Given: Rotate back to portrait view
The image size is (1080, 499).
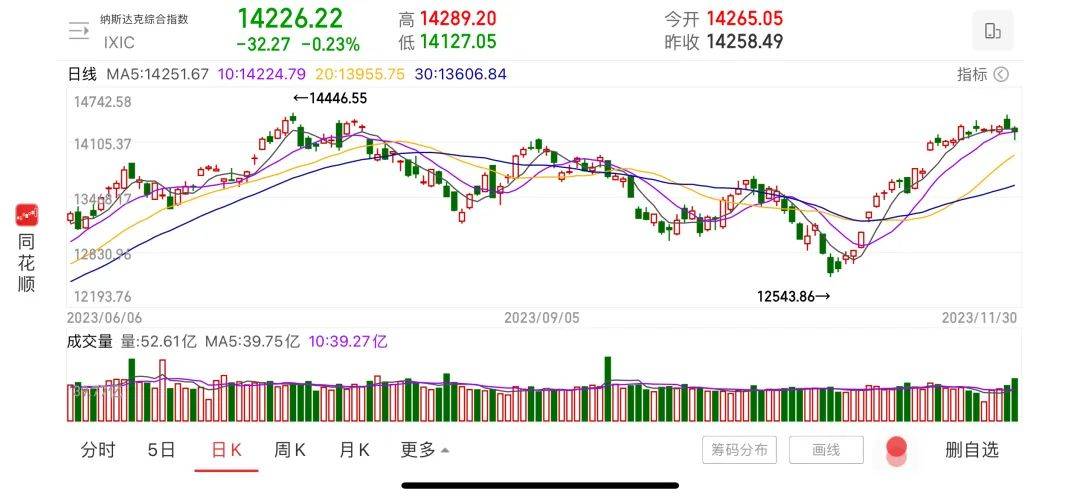Looking at the screenshot, I should coord(992,31).
